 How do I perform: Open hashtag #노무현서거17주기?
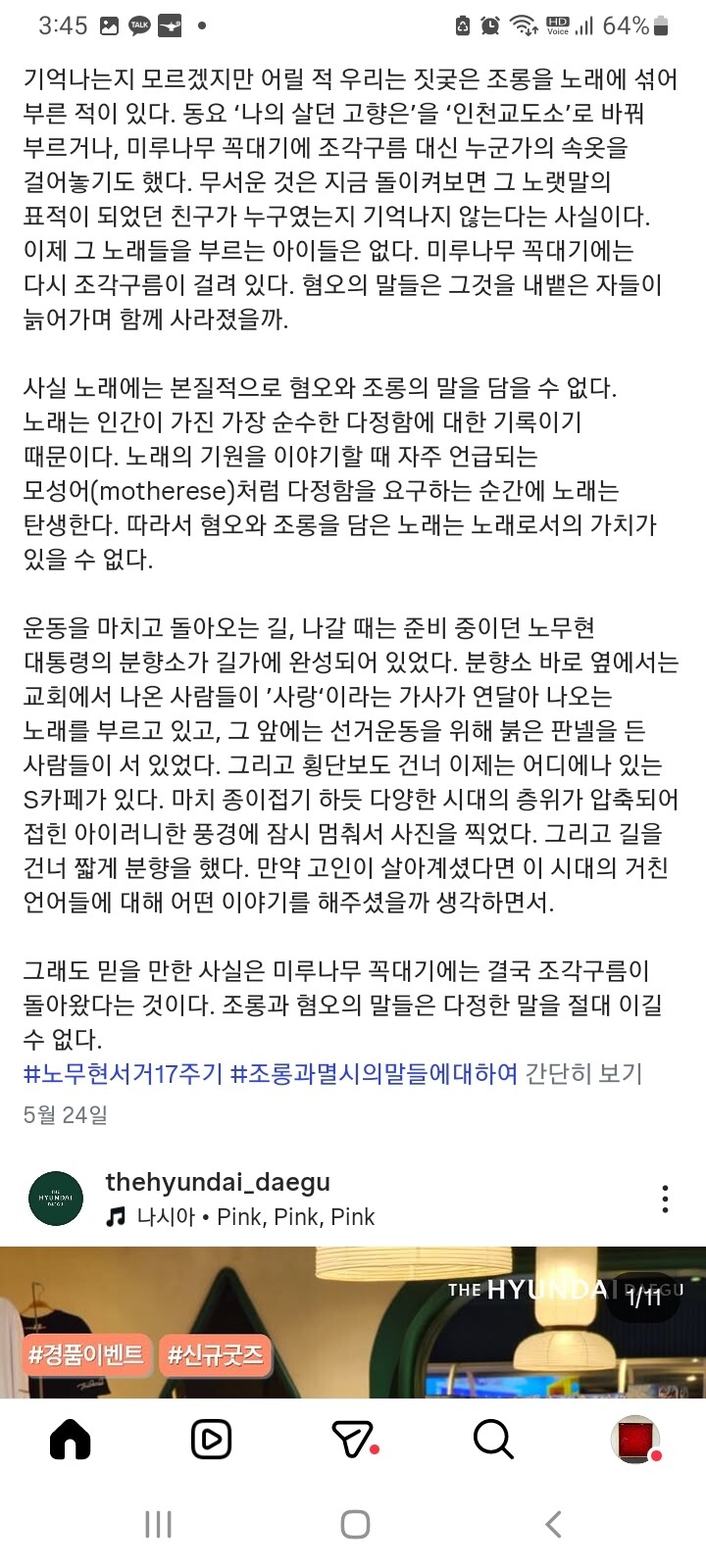[x=123, y=1074]
